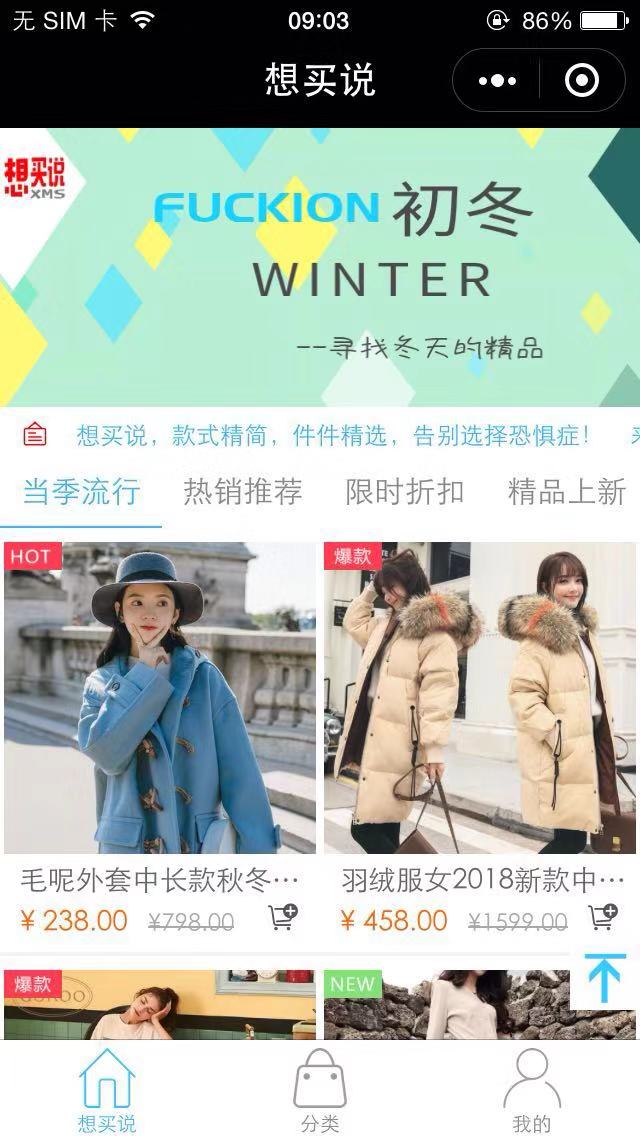This screenshot has width=640, height=1136.
Task: Switch to the 热销推荐 tab
Action: 243,492
